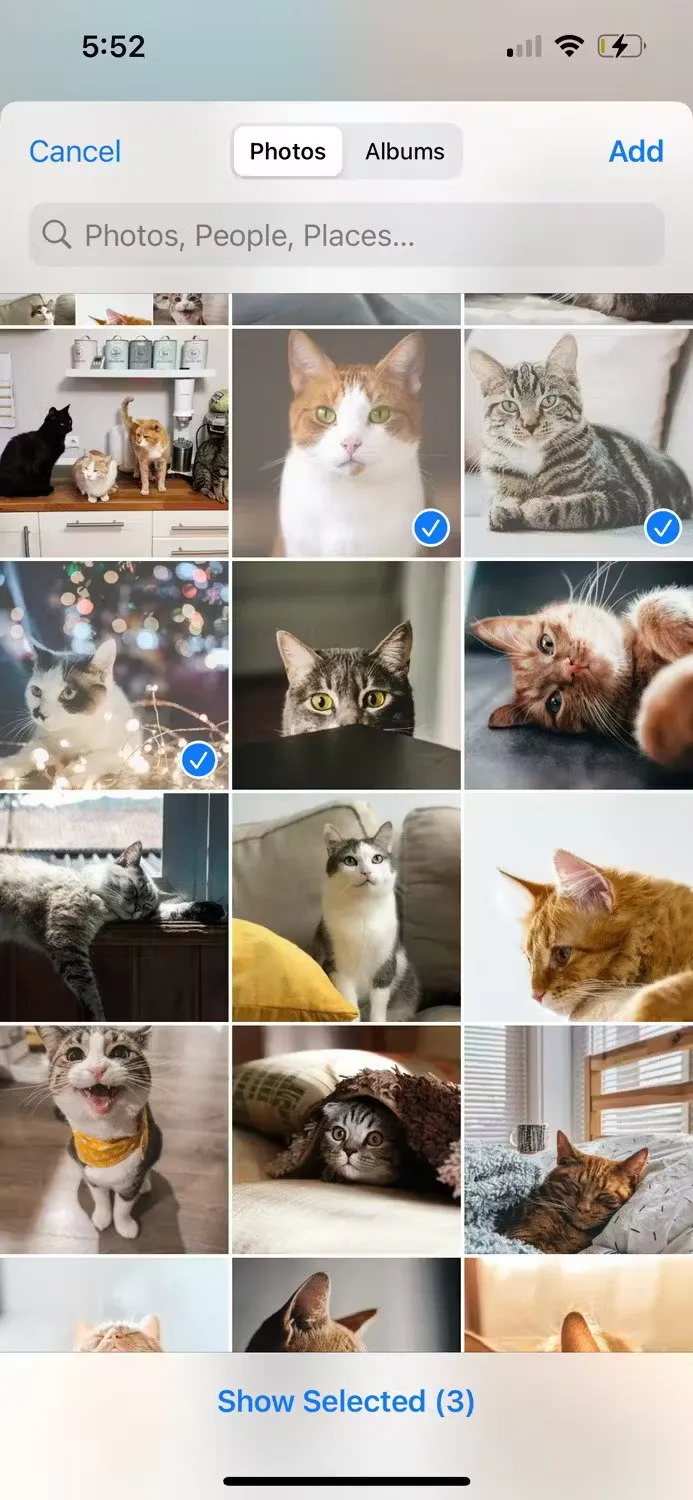Select the grey cat sleeping on windowsill

pos(114,906)
